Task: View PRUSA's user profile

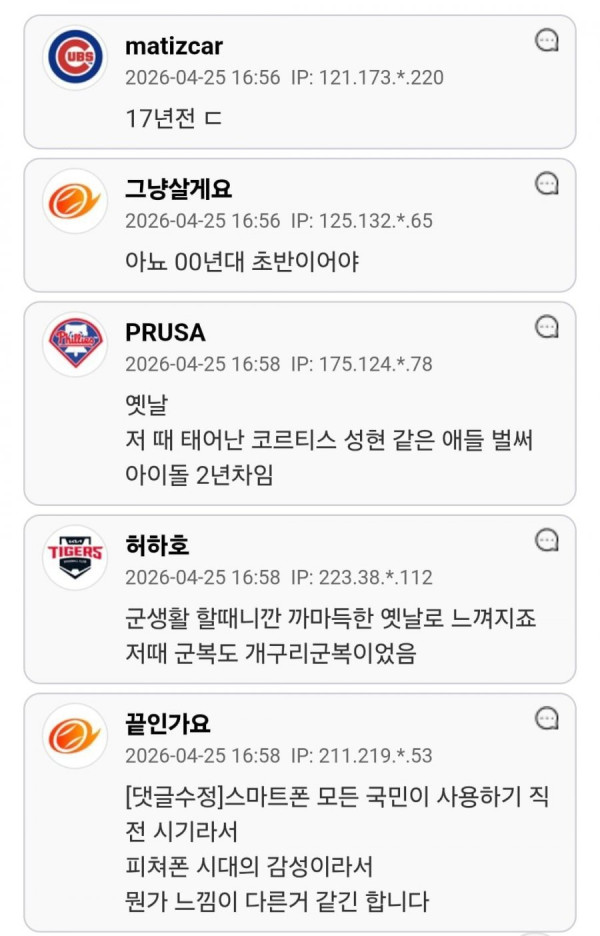Action: 165,332
